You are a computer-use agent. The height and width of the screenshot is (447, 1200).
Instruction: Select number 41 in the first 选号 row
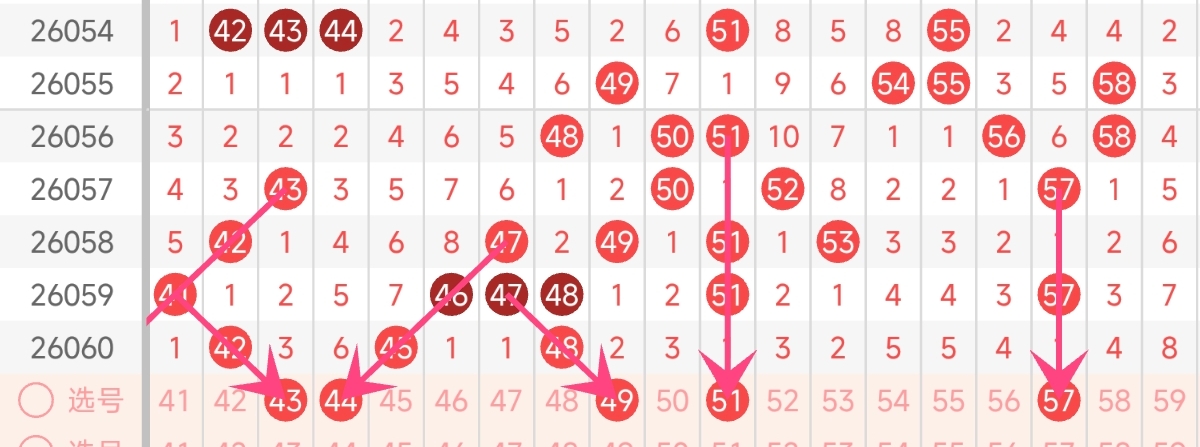175,401
